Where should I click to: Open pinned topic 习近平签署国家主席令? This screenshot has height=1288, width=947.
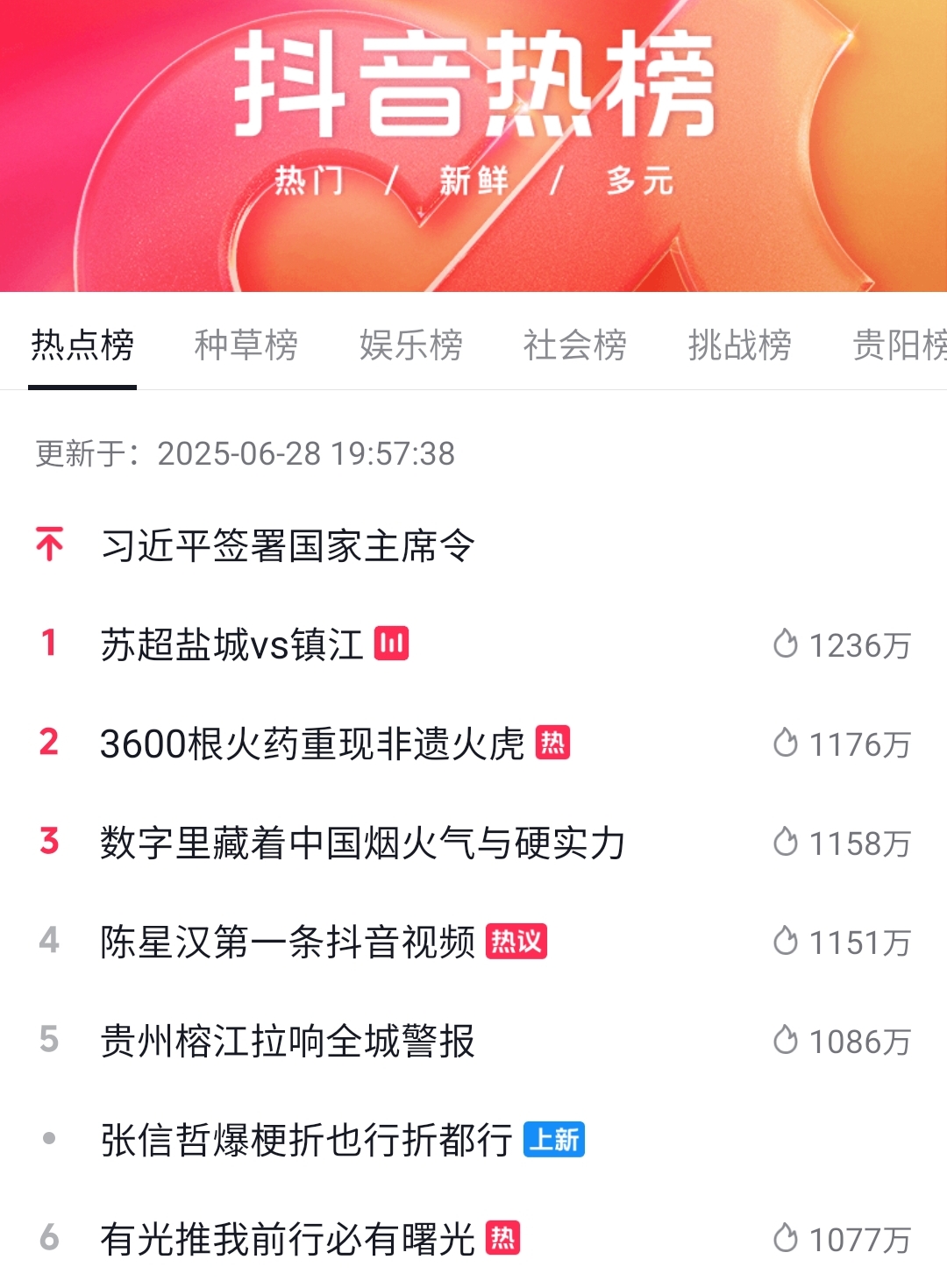click(288, 545)
